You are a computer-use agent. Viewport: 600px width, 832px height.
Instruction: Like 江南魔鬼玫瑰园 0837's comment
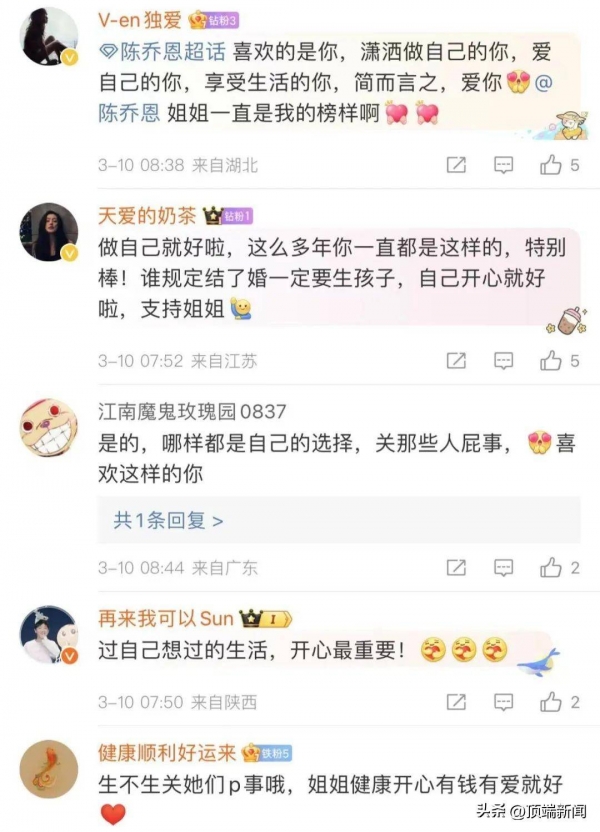[551, 567]
